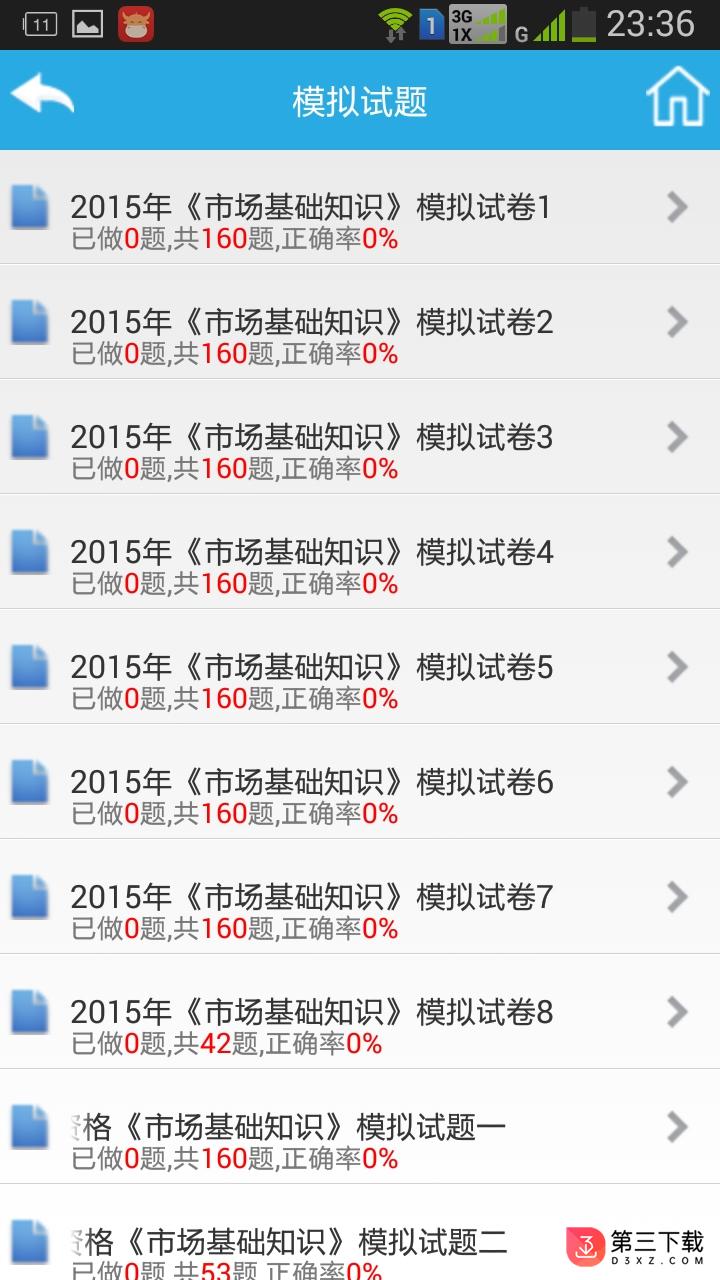Open《市场基础知识》模拟试题二

point(360,1233)
